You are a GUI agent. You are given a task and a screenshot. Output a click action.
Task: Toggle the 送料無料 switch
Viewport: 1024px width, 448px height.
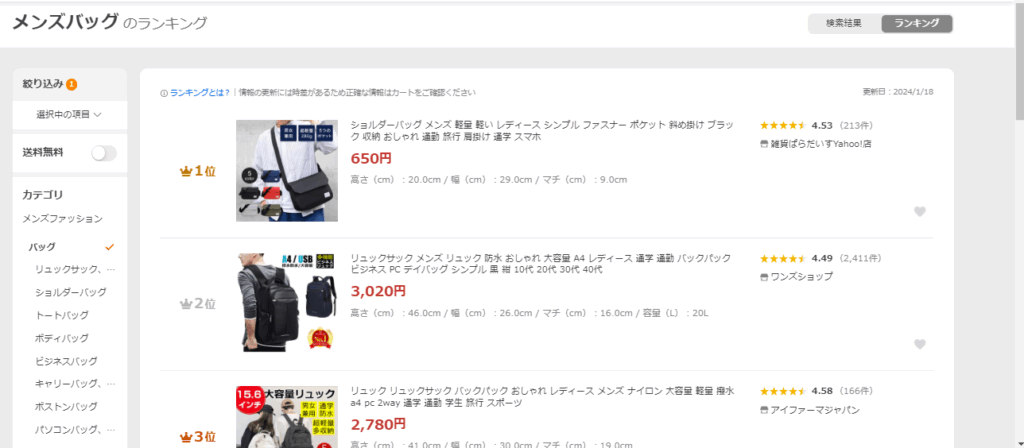click(103, 153)
